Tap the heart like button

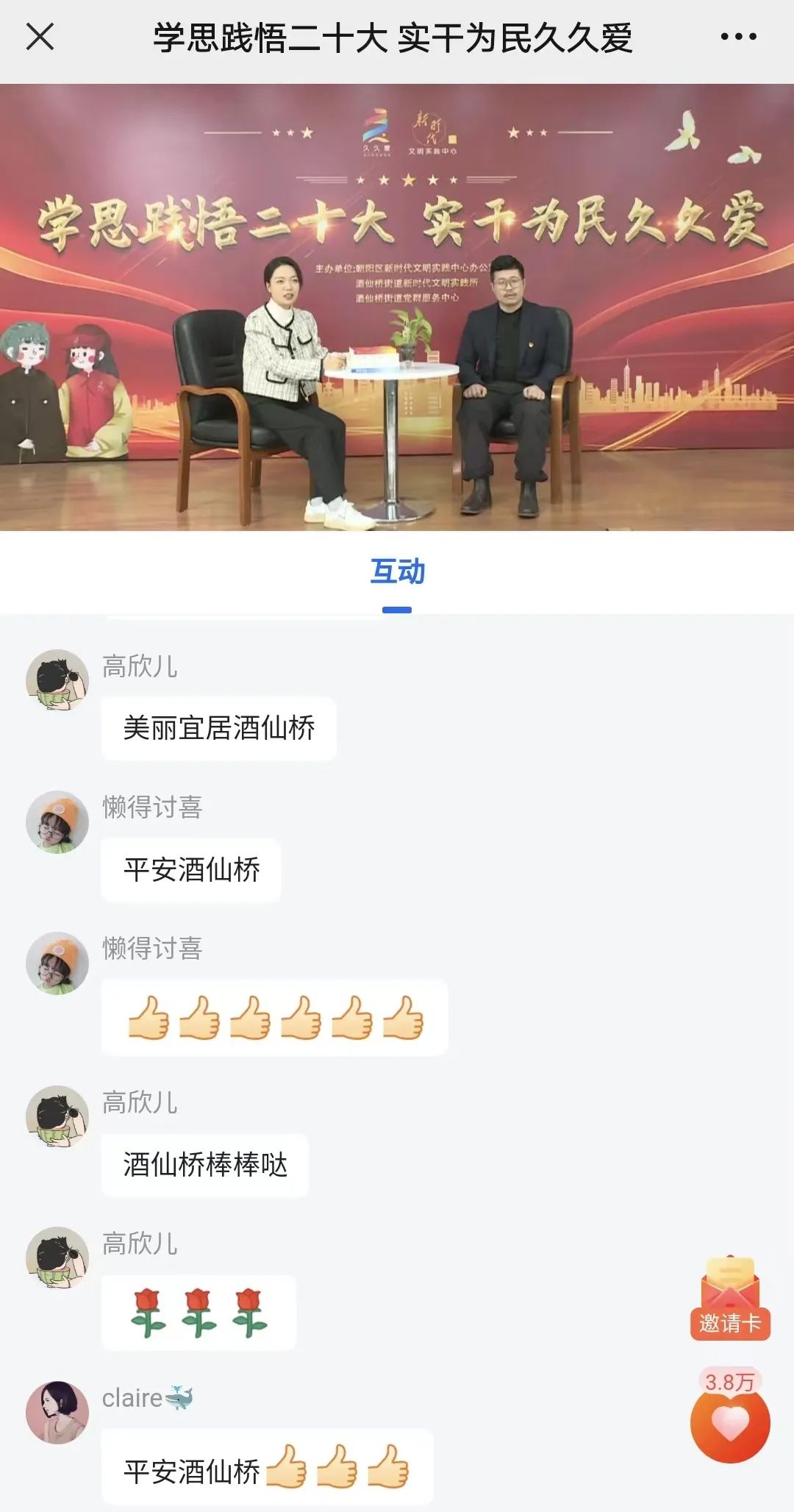pos(729,1424)
